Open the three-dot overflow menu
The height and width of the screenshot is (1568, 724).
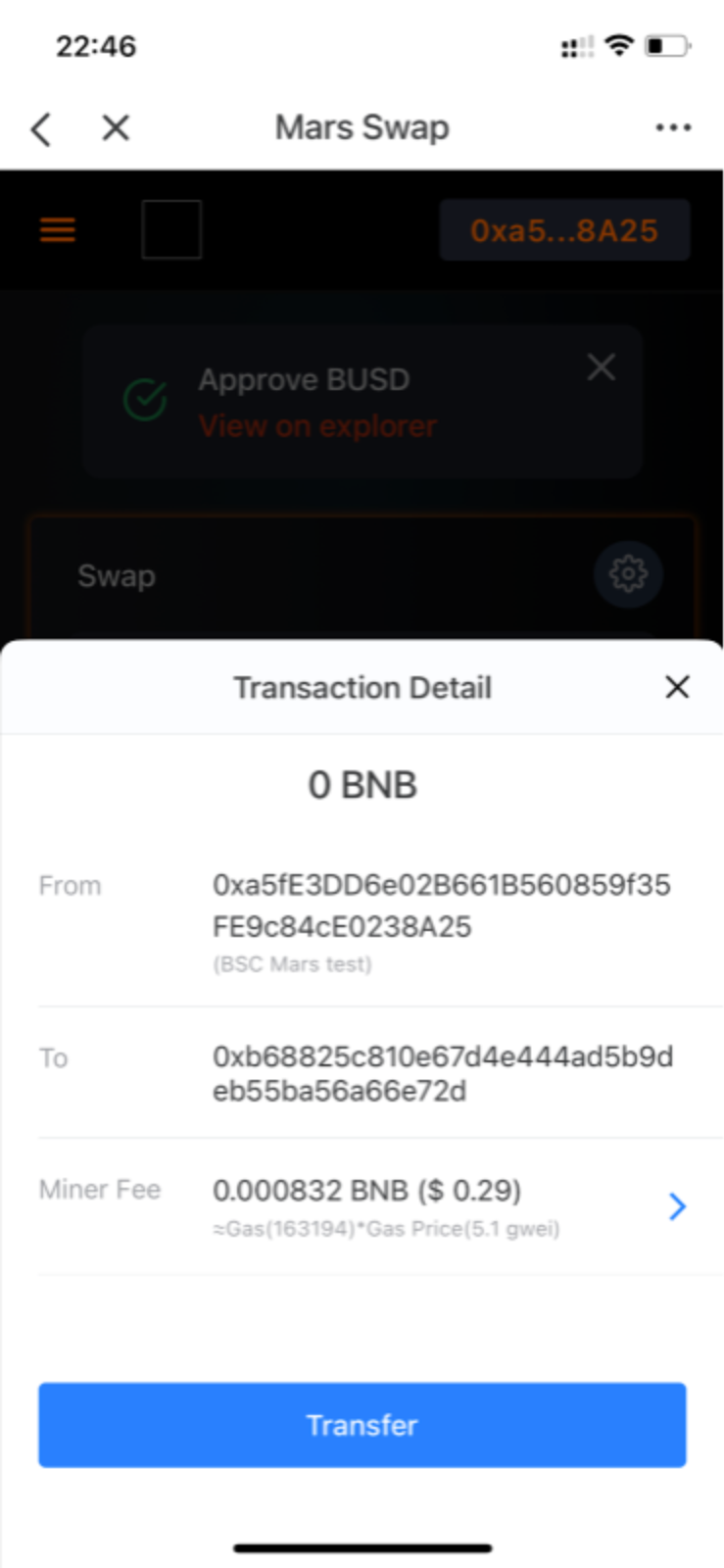coord(673,127)
